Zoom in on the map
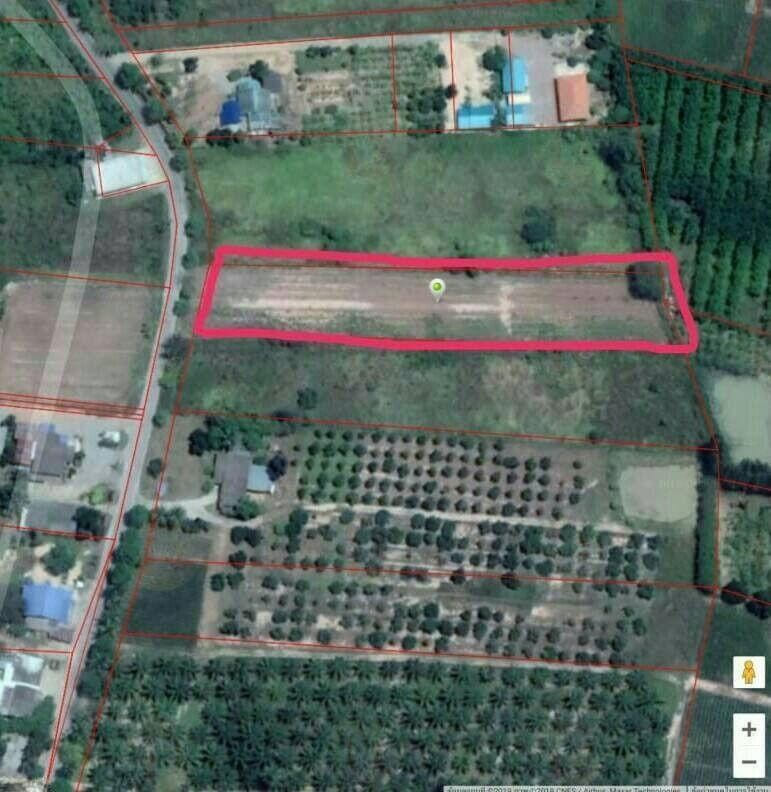The height and width of the screenshot is (792, 771). (748, 730)
